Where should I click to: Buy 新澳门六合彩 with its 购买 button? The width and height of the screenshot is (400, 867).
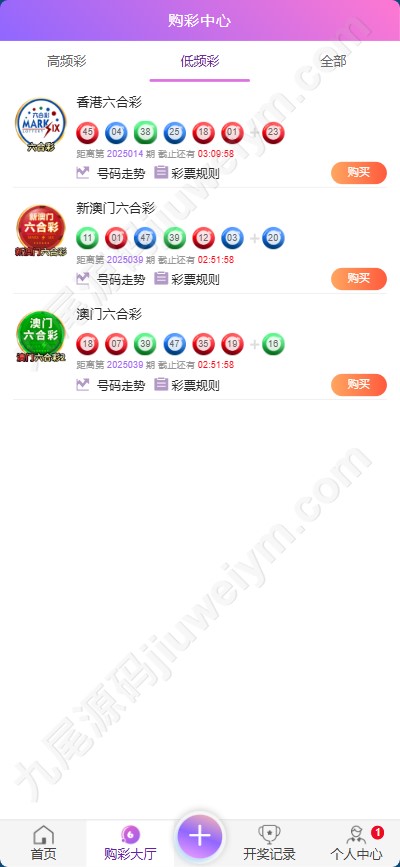coord(359,279)
